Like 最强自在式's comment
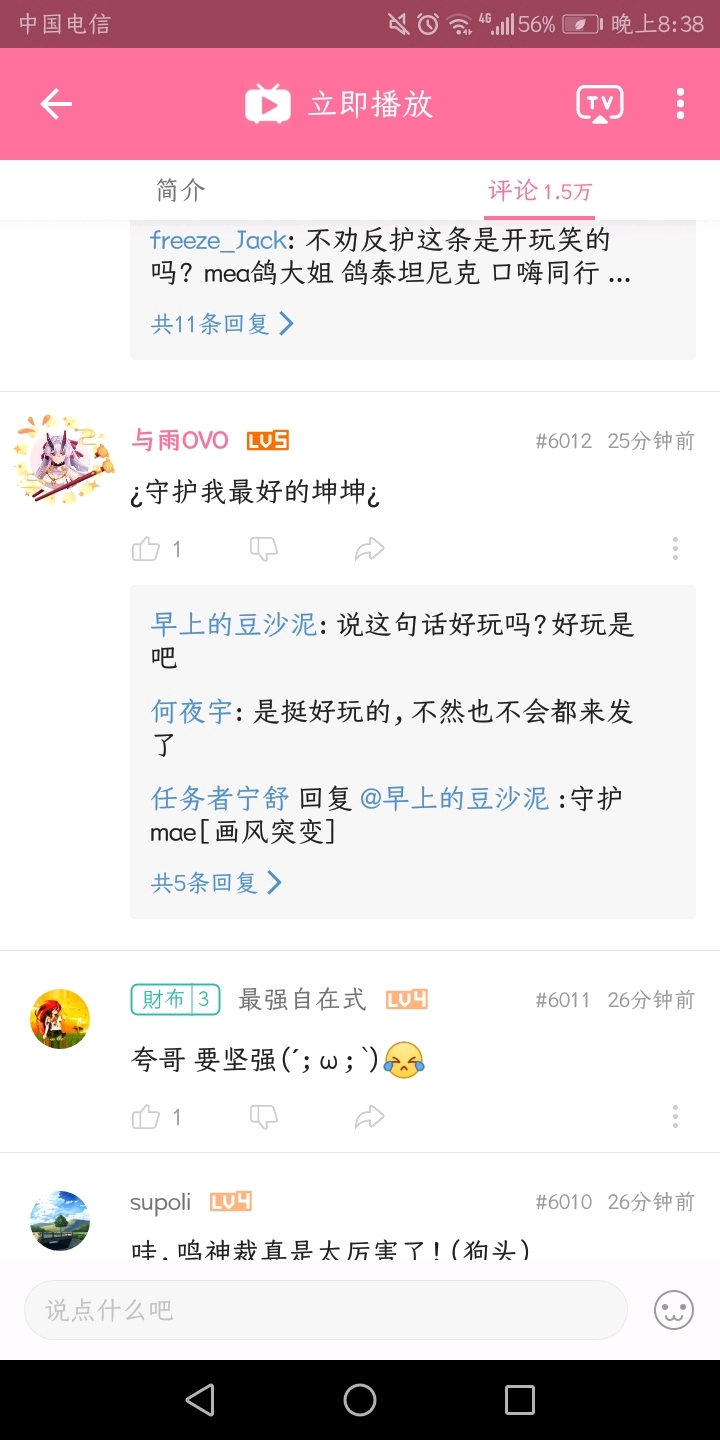This screenshot has width=720, height=1440. click(x=147, y=1116)
